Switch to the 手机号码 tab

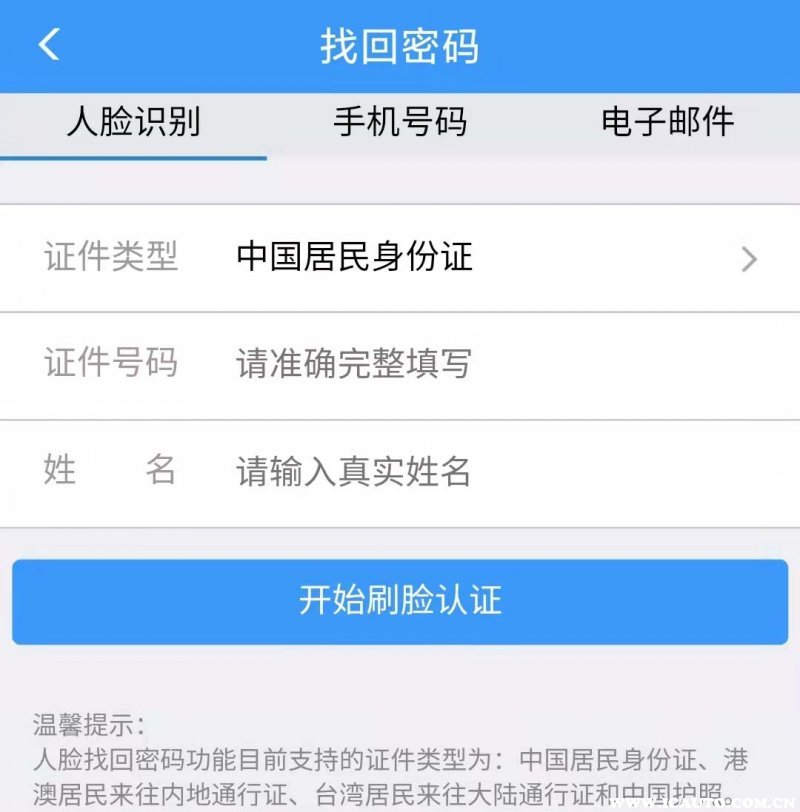399,123
